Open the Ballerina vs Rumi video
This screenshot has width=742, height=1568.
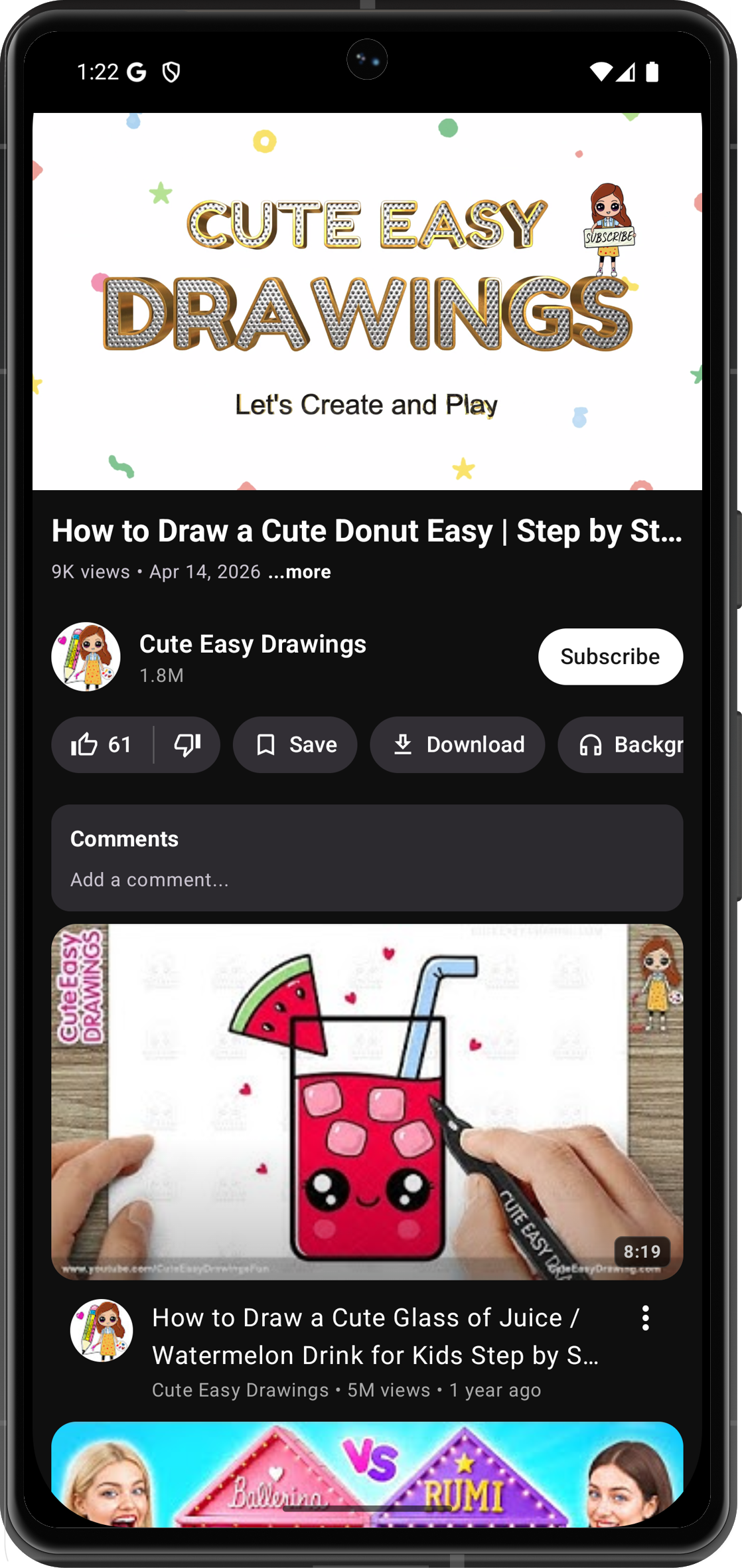(x=367, y=1473)
